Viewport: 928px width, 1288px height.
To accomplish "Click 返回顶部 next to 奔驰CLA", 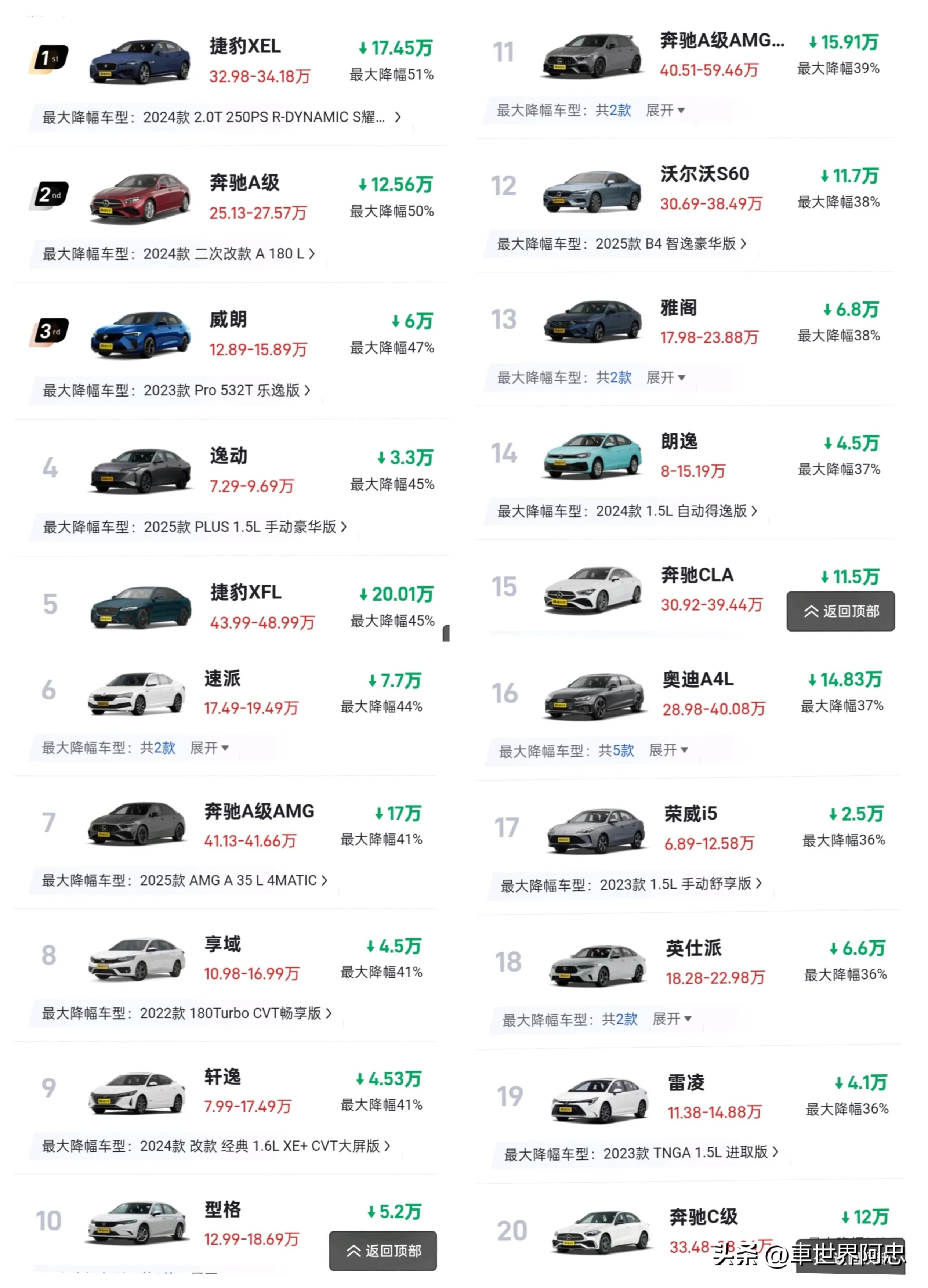I will click(840, 612).
